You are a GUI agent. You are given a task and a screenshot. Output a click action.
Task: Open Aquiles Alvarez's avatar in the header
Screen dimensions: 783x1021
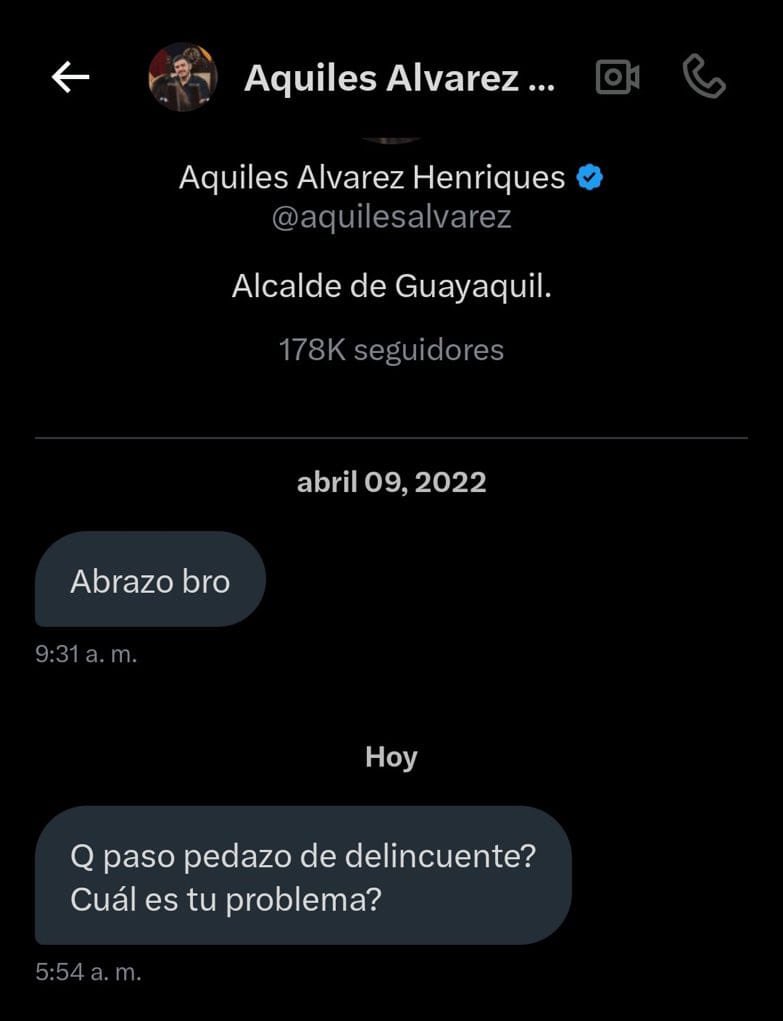pyautogui.click(x=182, y=77)
